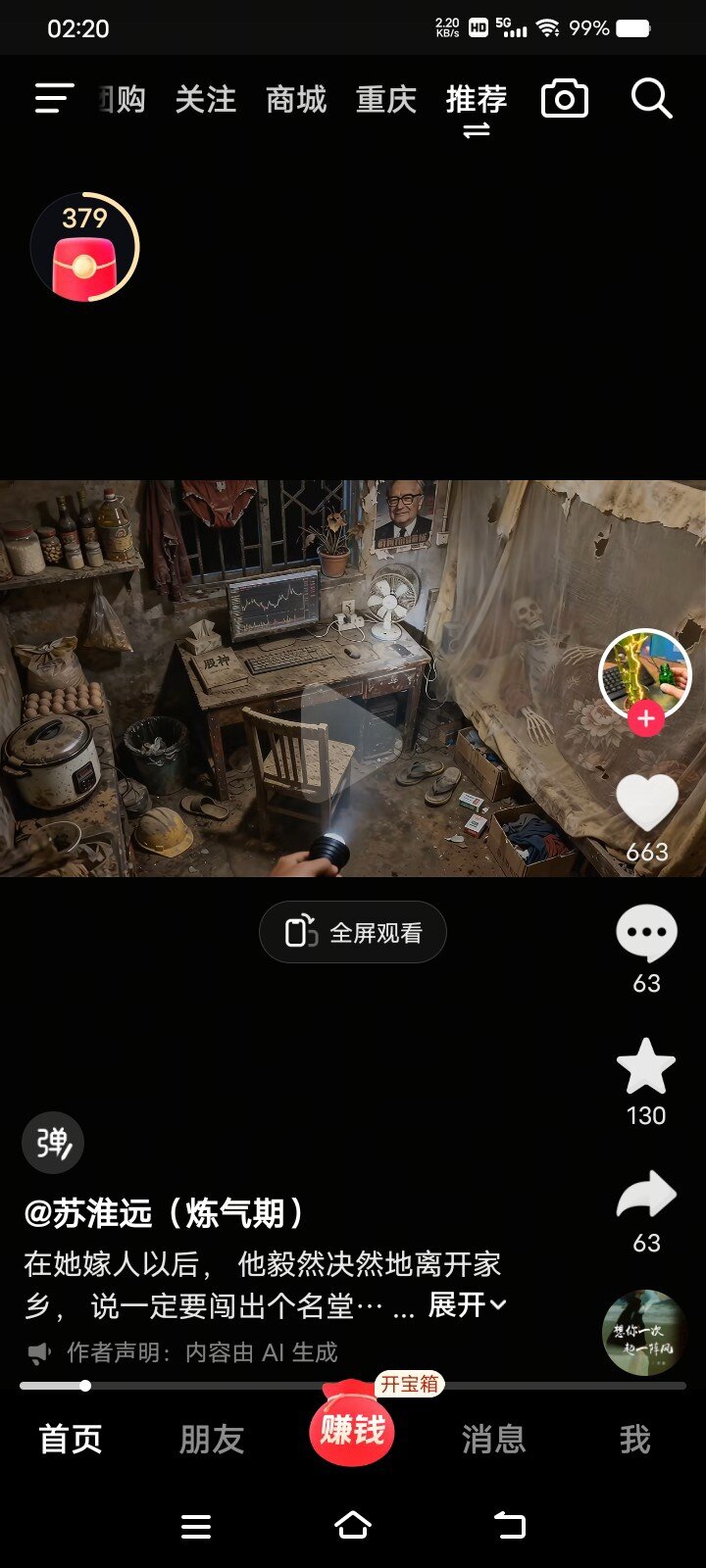Like this video
Screen dimensions: 706x1568
pyautogui.click(x=646, y=803)
